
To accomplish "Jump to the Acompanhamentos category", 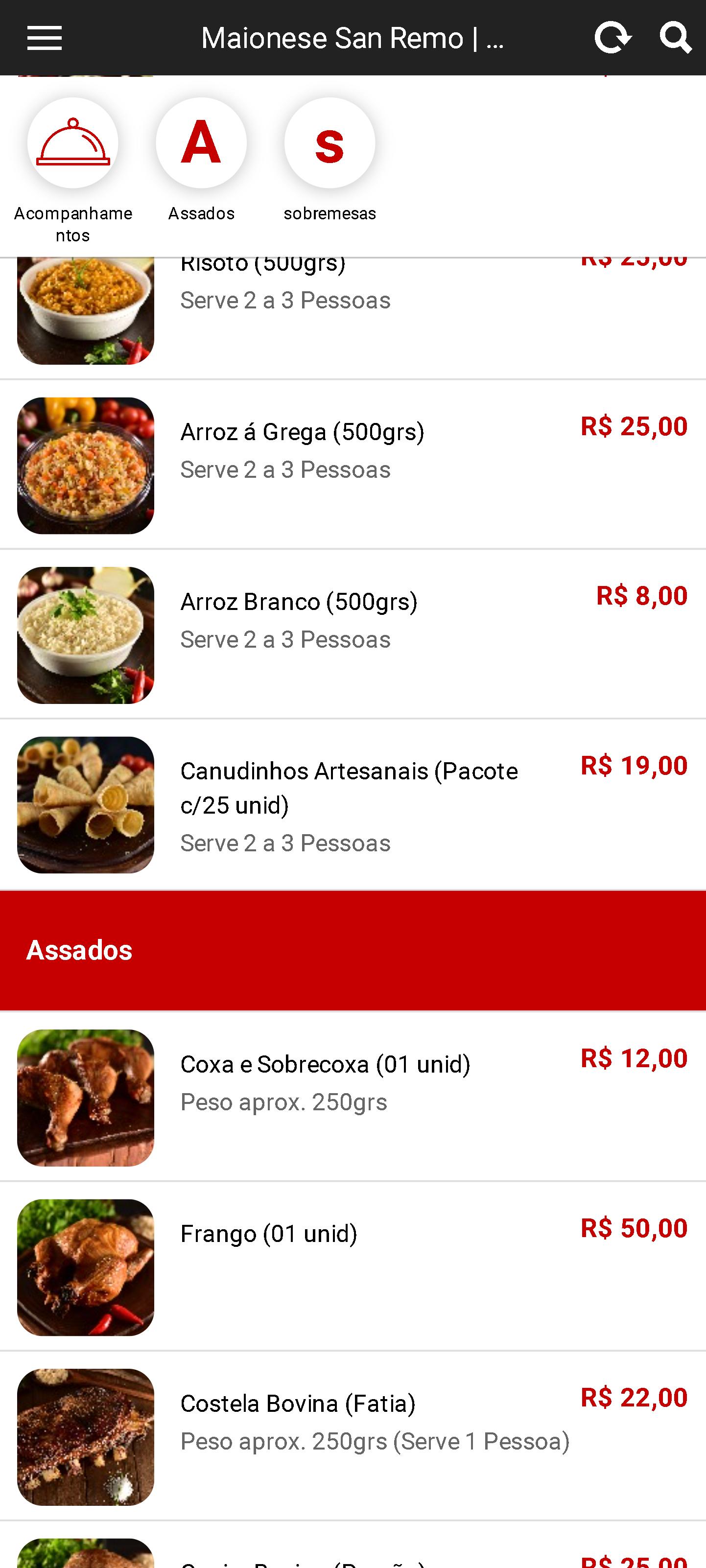I will pos(73,170).
